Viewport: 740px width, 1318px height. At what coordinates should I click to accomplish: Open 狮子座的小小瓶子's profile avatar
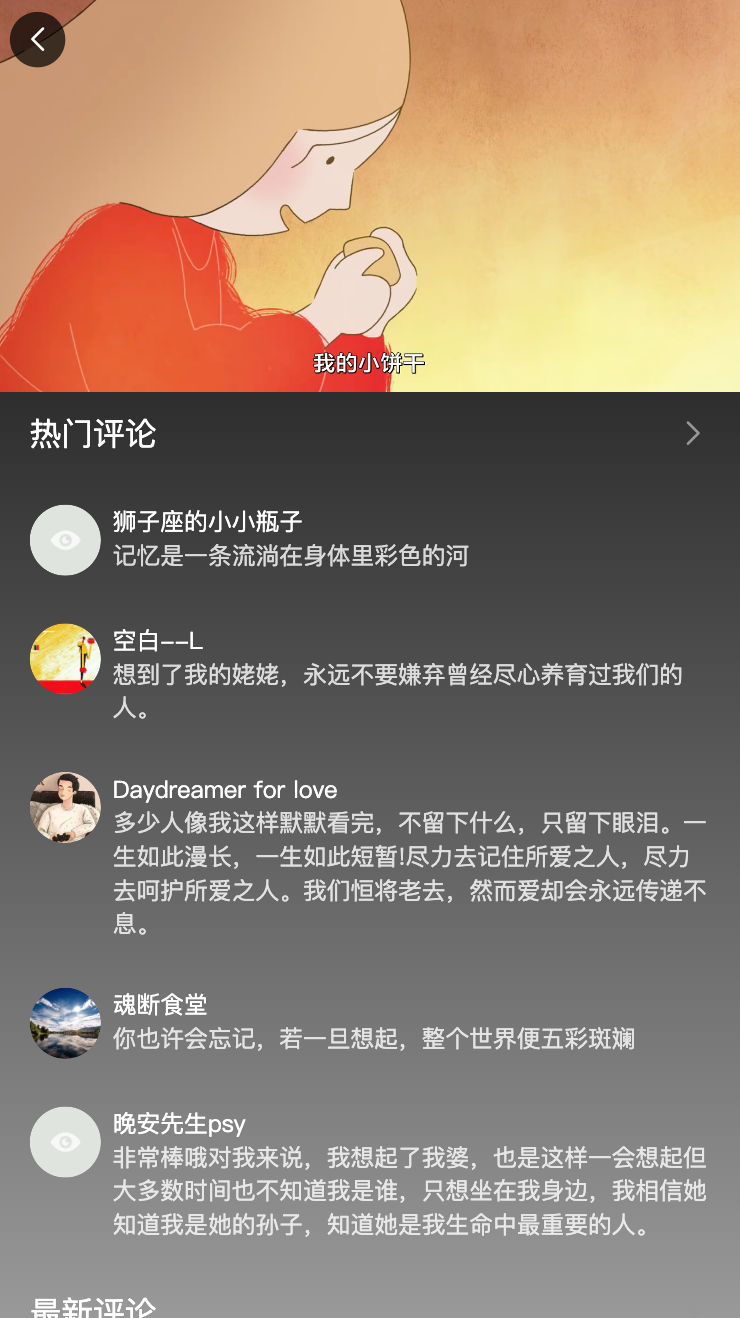65,540
